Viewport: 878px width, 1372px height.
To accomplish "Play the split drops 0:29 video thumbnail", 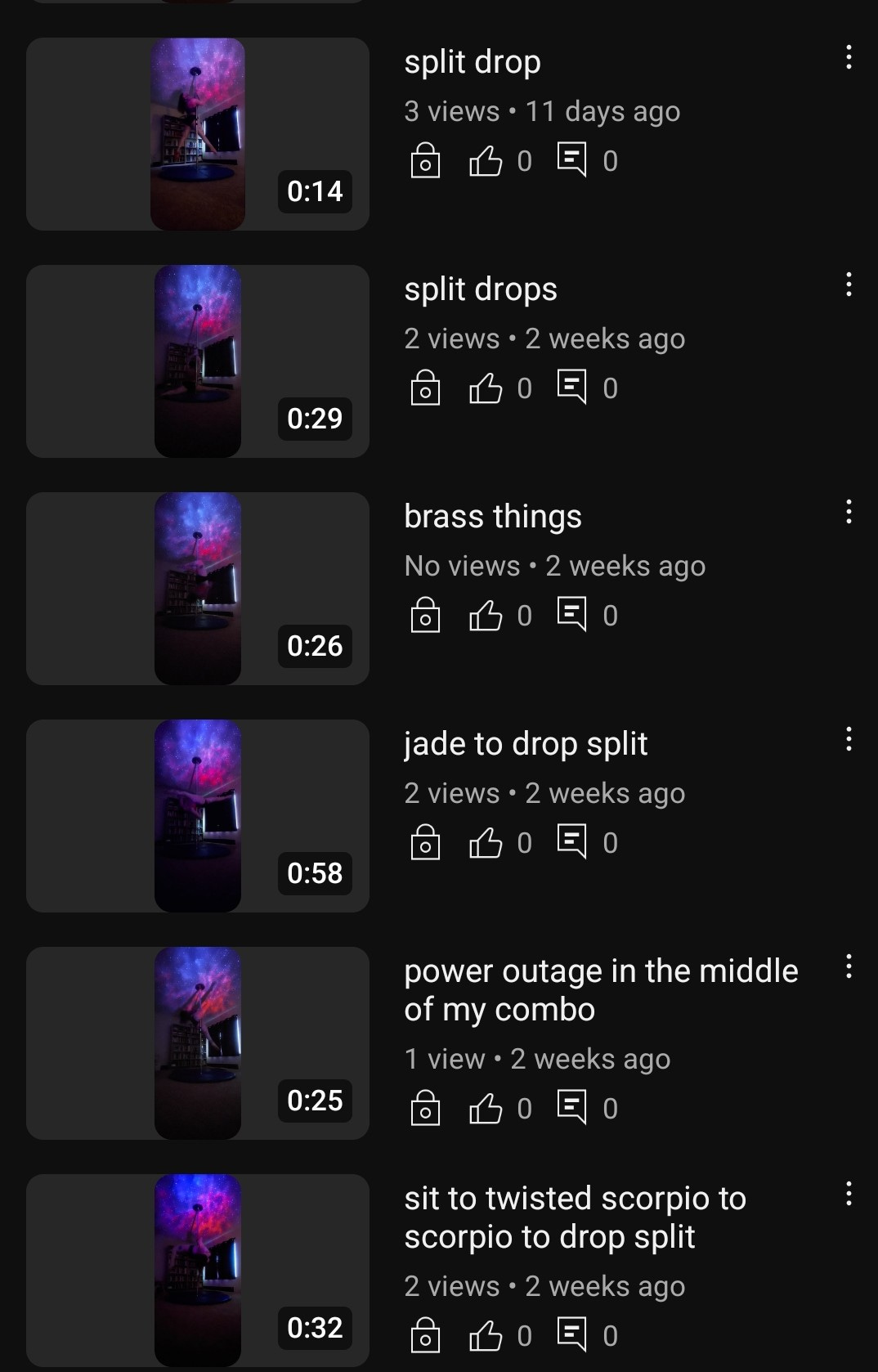I will 198,361.
